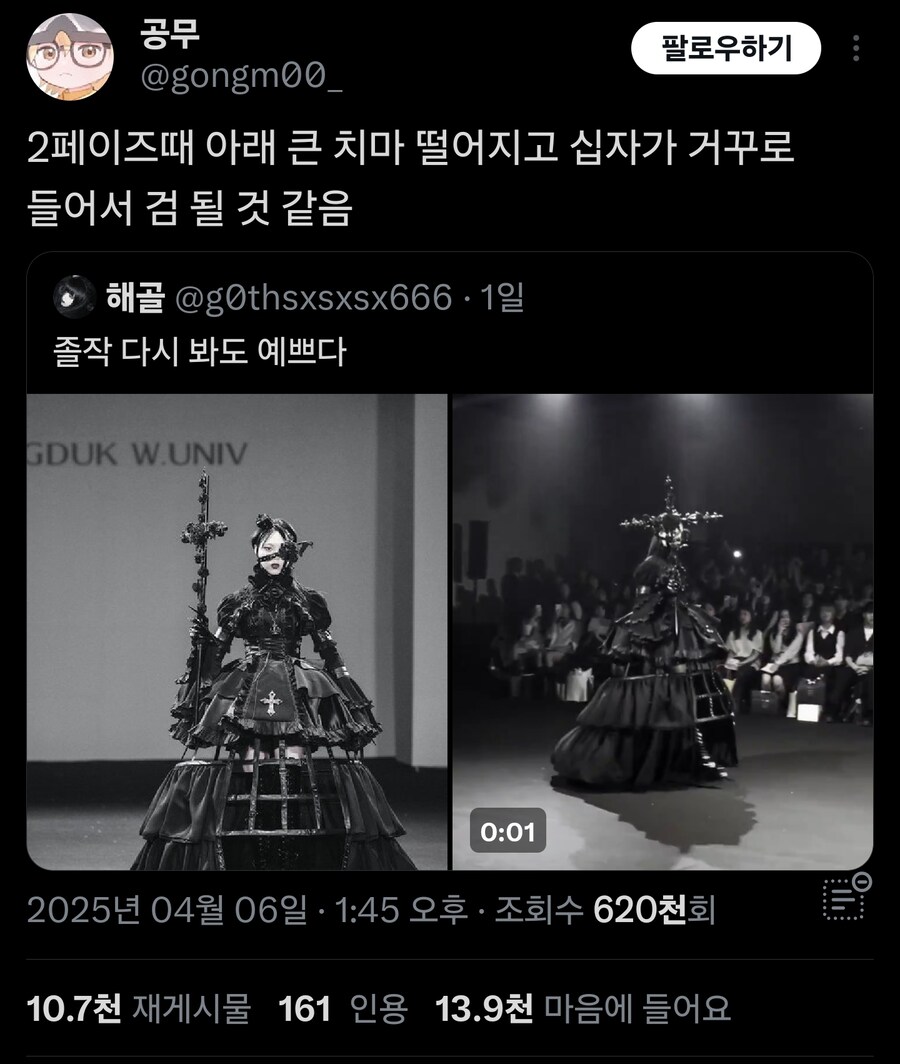Open the @gongm00_ handle profile
900x1064 pixels.
point(241,77)
